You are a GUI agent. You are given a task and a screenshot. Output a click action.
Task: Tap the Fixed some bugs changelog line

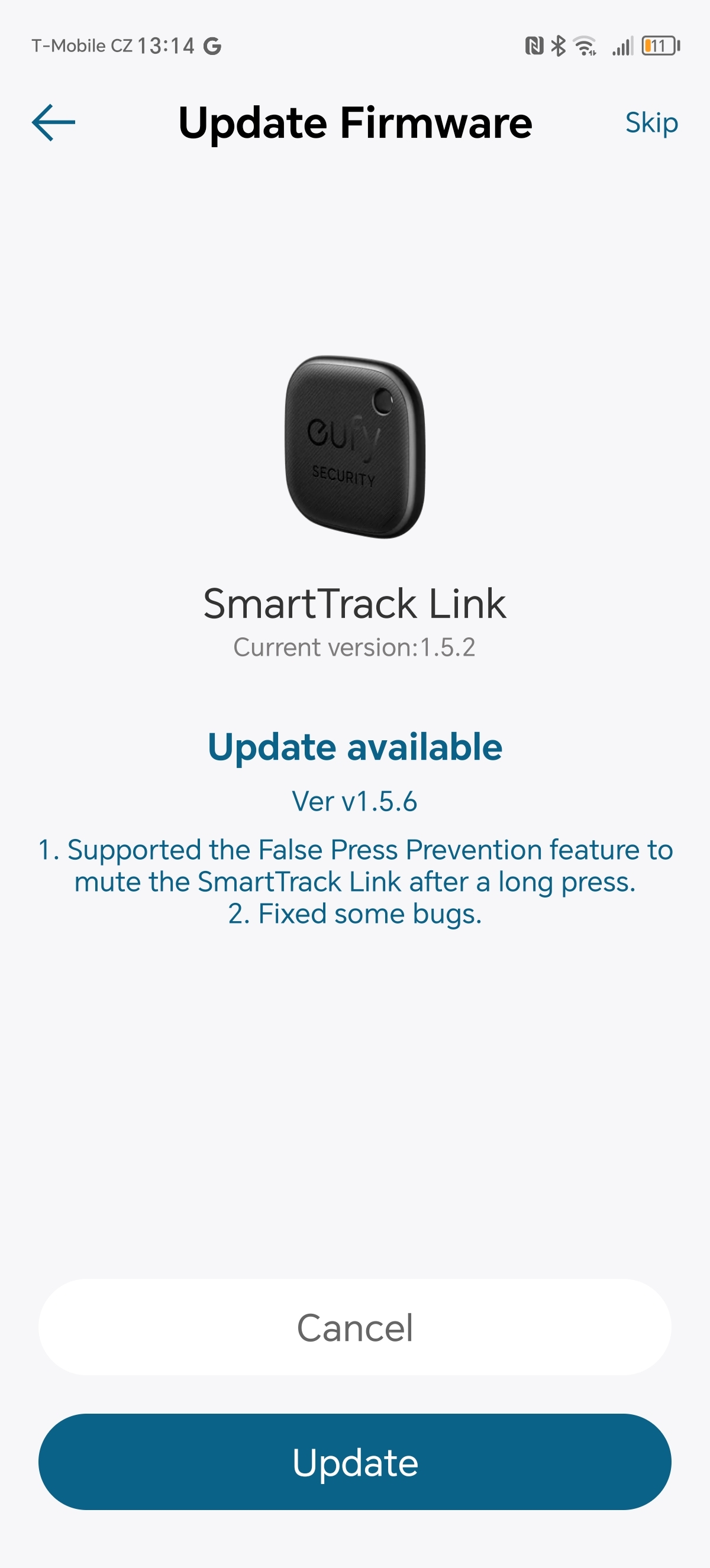(x=355, y=913)
